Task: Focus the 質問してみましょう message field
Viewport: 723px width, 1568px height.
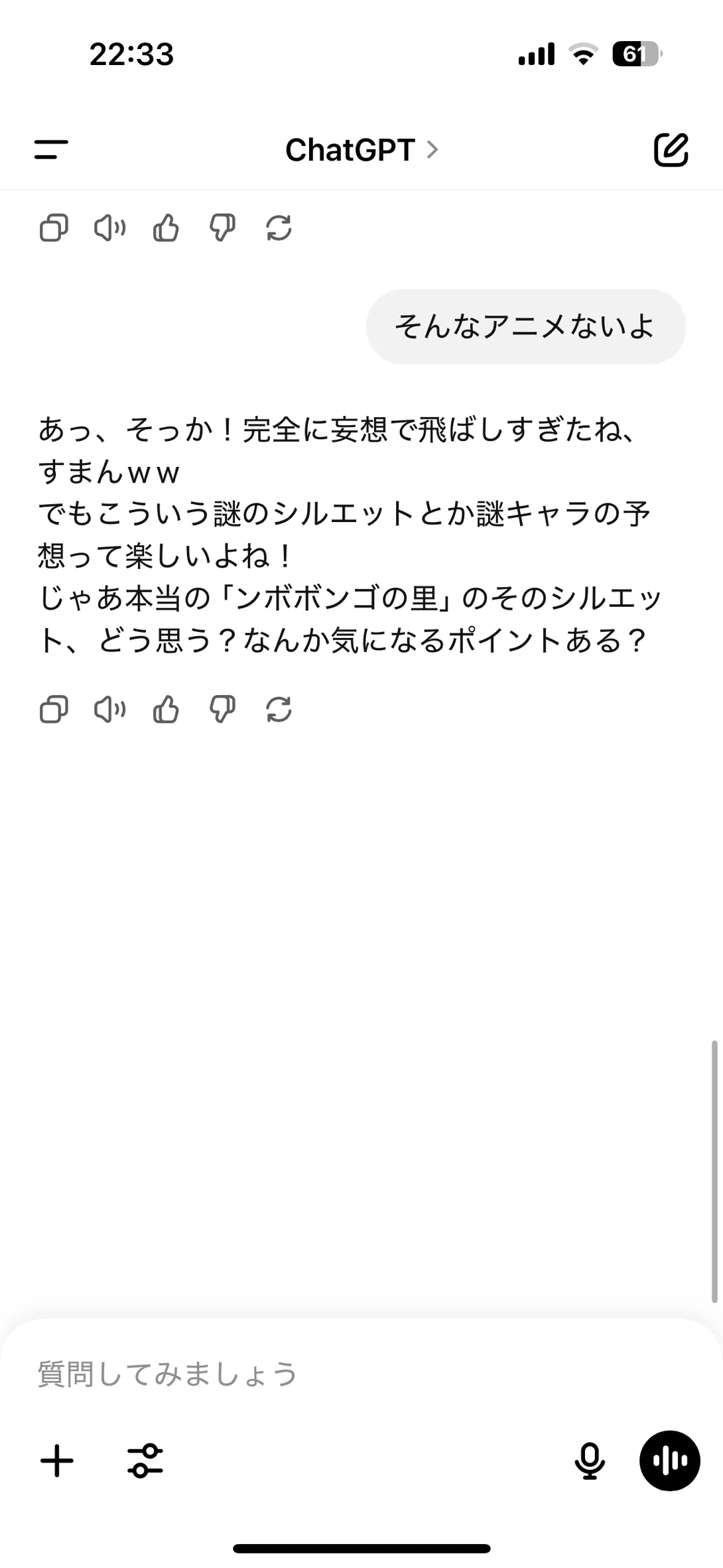Action: click(x=332, y=1374)
